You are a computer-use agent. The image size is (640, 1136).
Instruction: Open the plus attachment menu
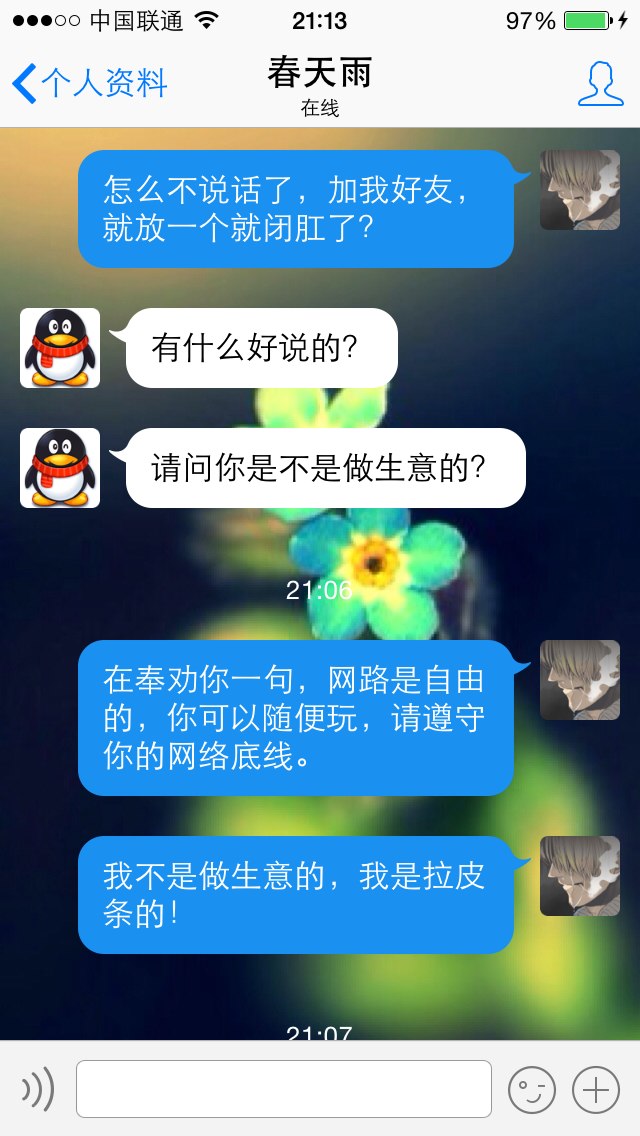click(596, 1089)
